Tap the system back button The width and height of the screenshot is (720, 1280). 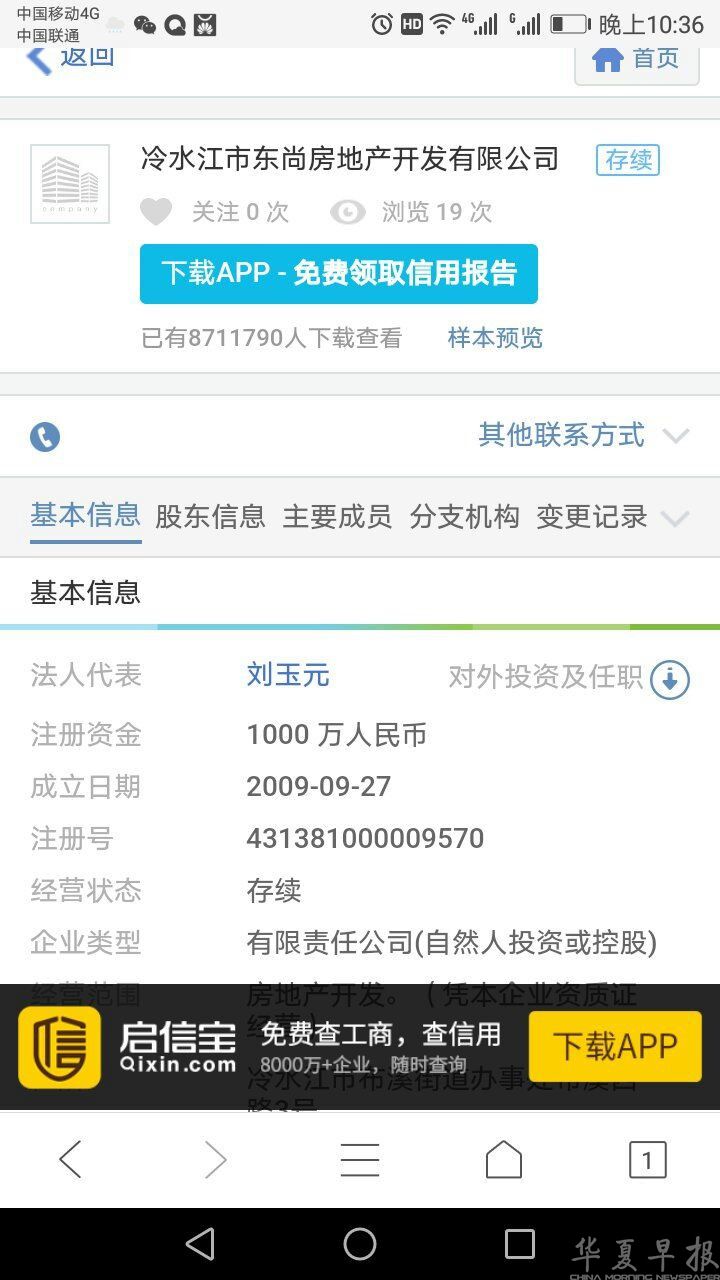click(x=200, y=1244)
